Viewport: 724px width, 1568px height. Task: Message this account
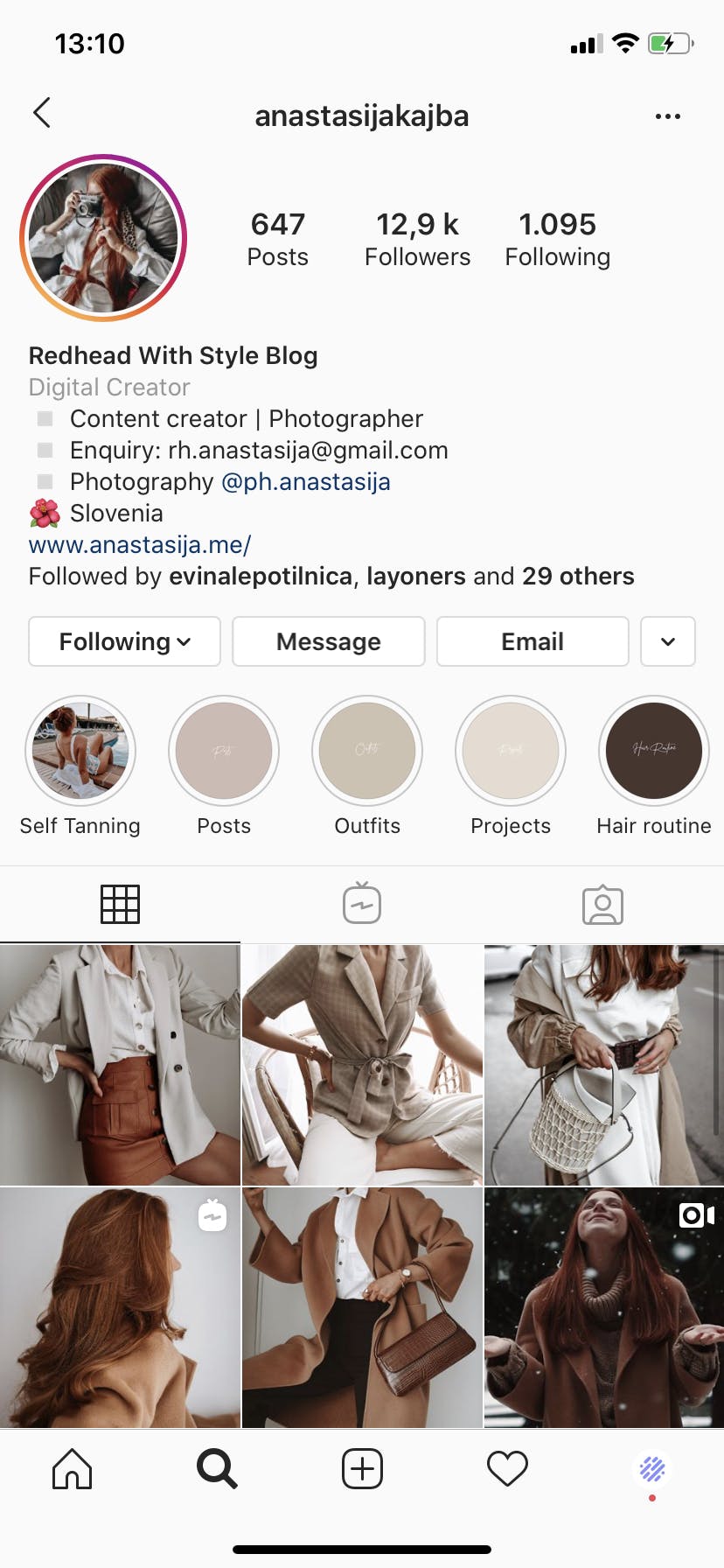[329, 641]
